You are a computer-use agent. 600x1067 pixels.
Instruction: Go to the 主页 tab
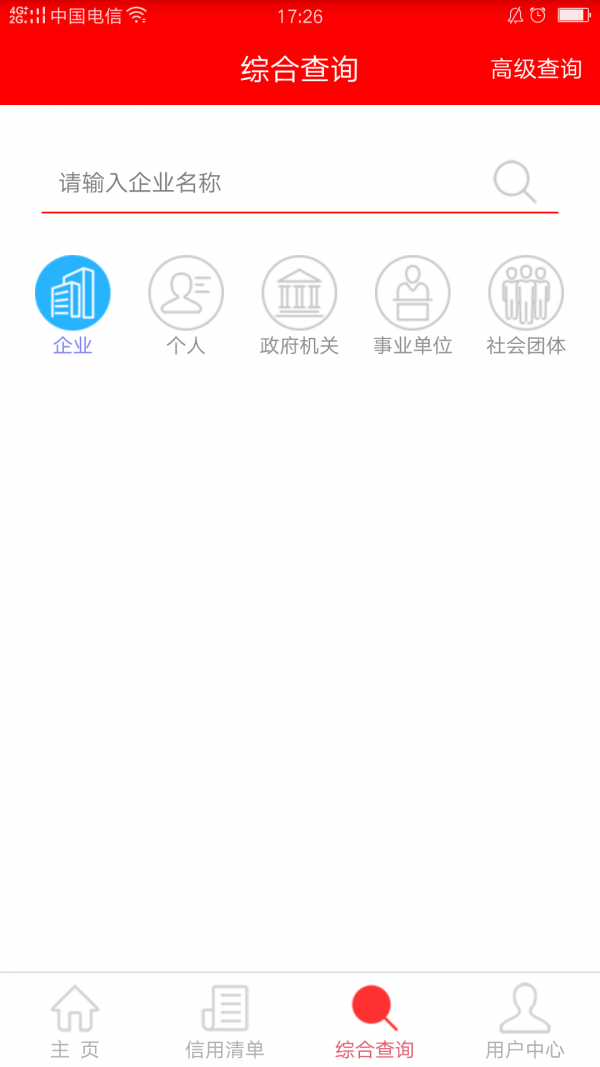tap(75, 1021)
